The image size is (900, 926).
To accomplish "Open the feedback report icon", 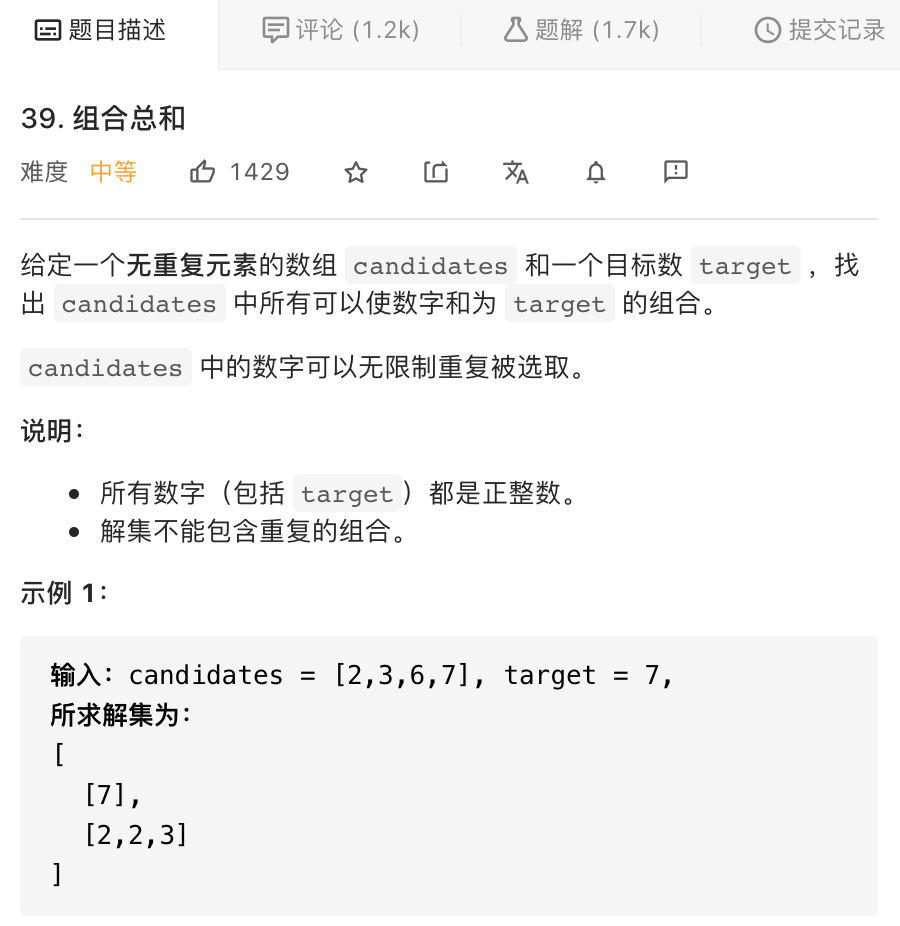I will click(676, 172).
